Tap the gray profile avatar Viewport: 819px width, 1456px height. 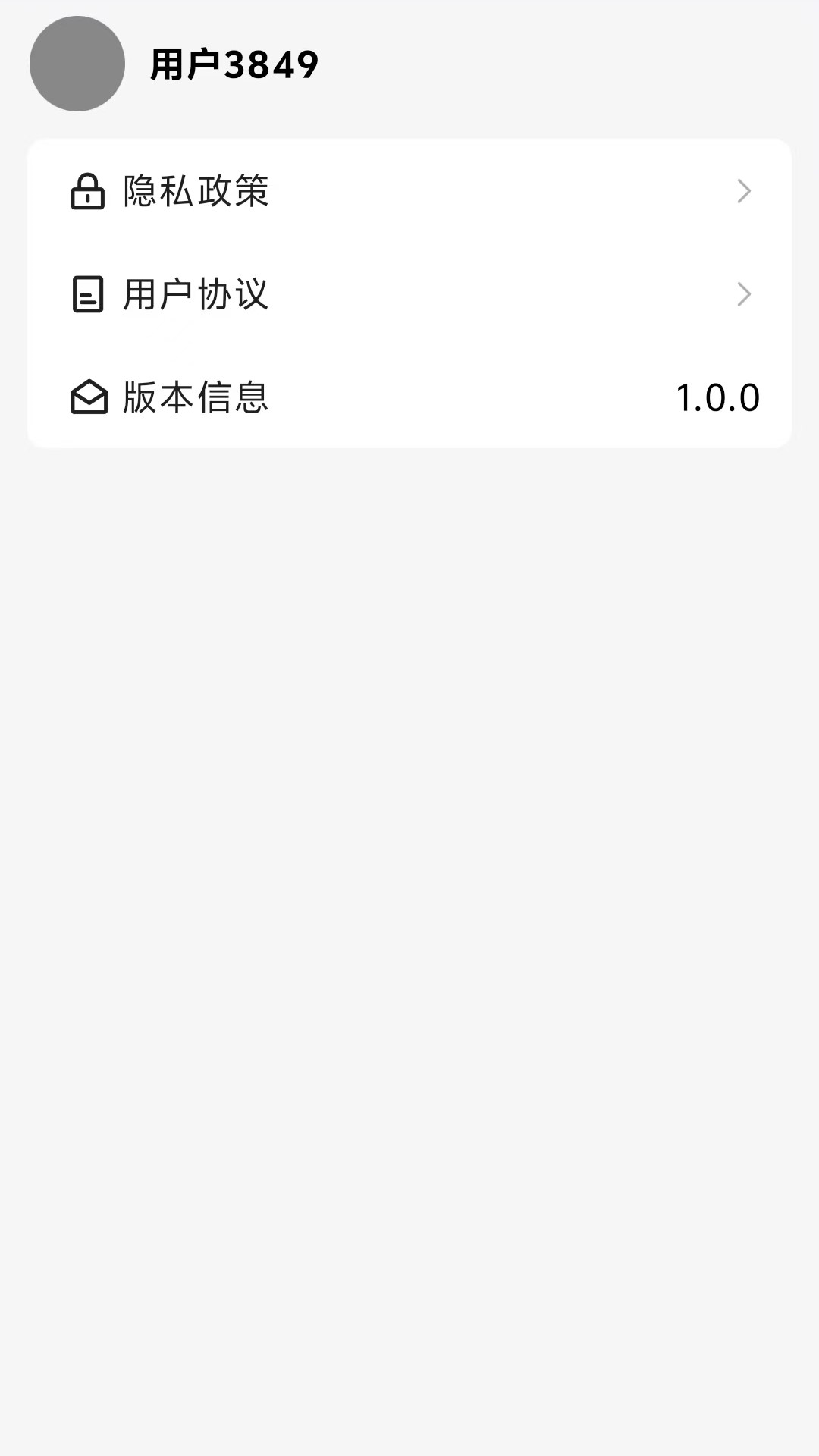pos(77,64)
